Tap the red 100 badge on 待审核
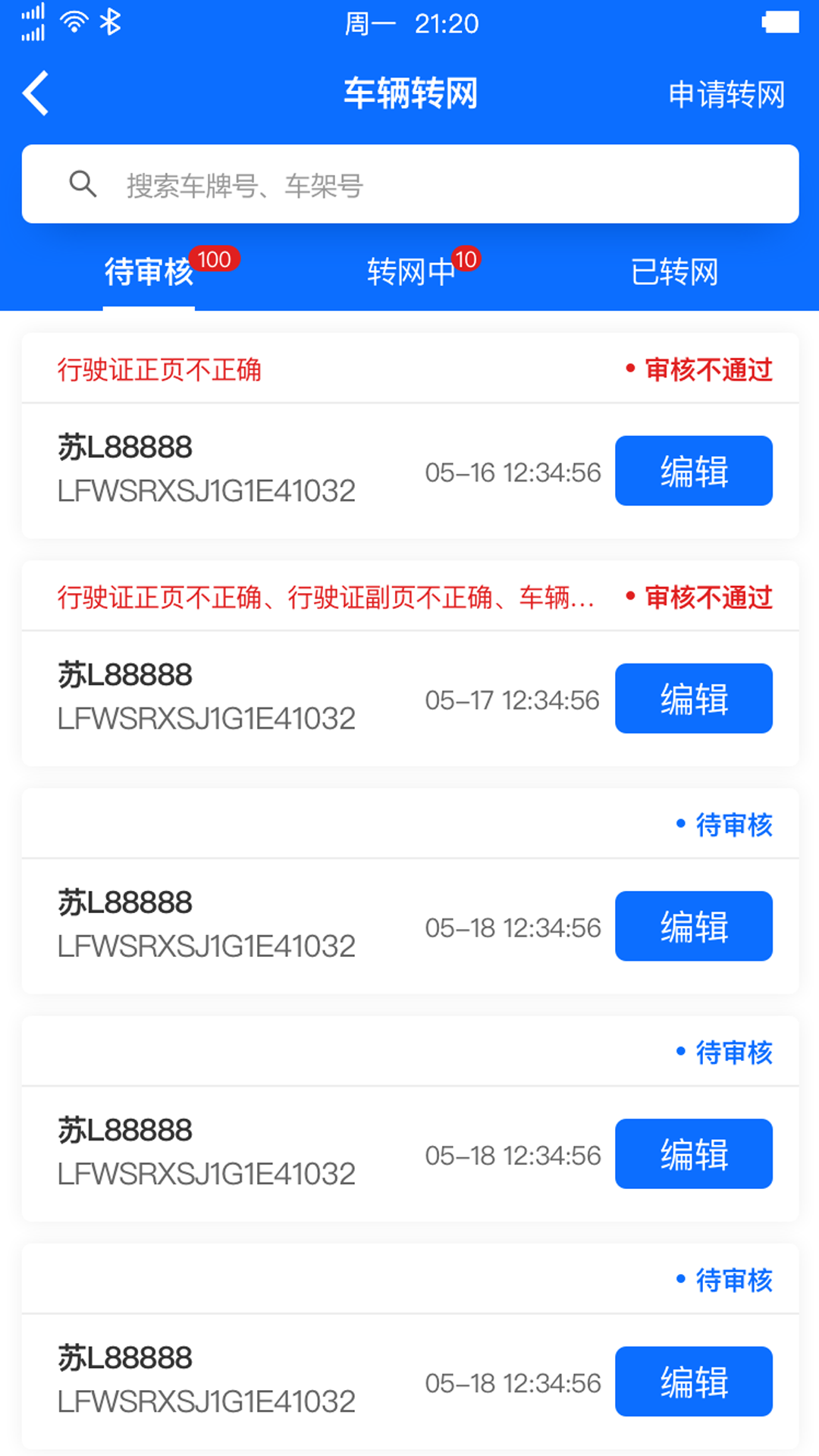819x1456 pixels. click(x=215, y=259)
